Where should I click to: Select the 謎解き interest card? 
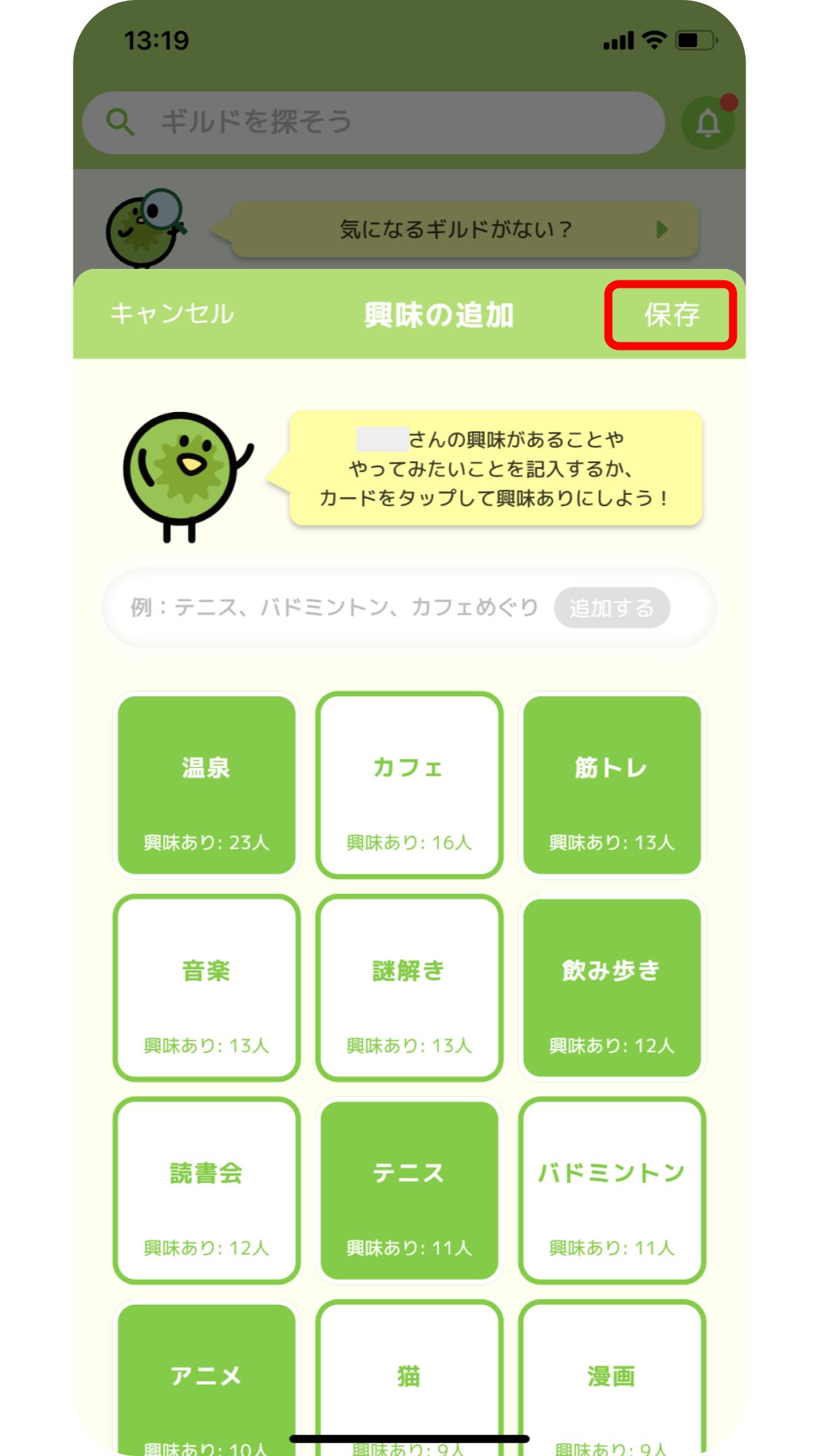pyautogui.click(x=409, y=988)
